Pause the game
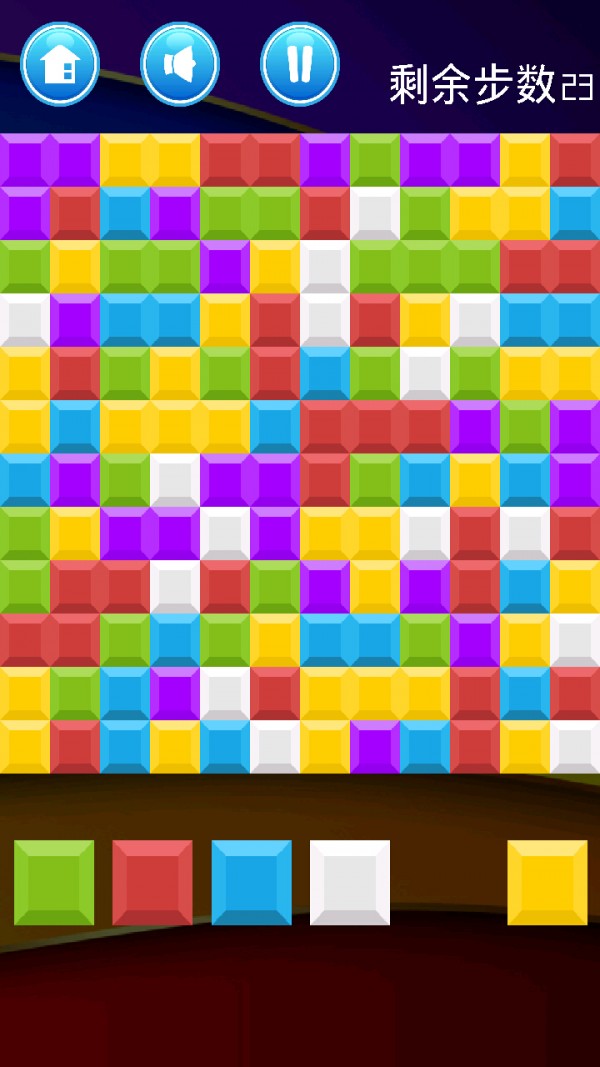The image size is (600, 1067). [x=300, y=65]
